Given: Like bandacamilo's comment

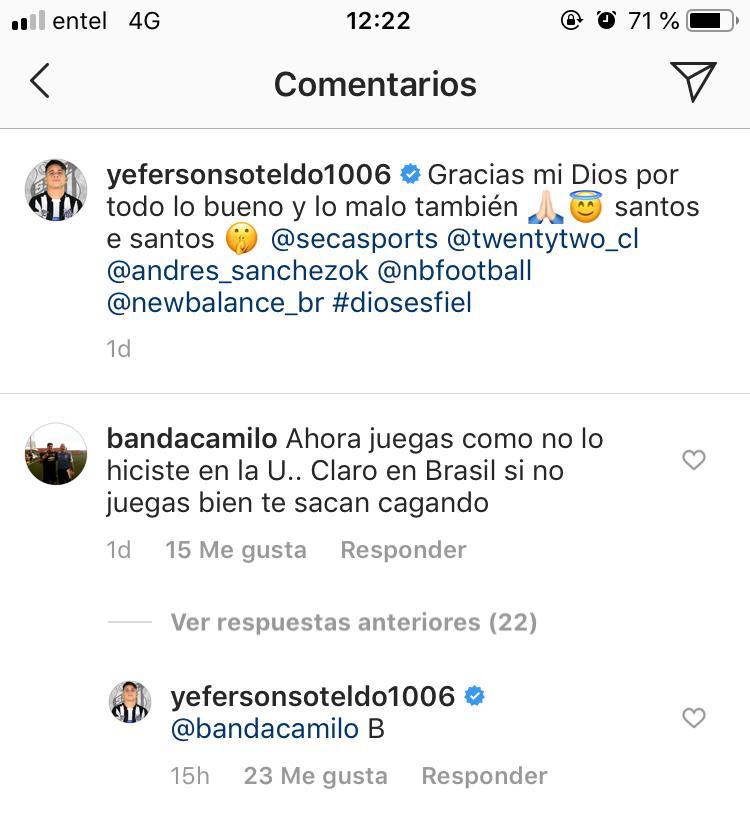Looking at the screenshot, I should coord(693,459).
